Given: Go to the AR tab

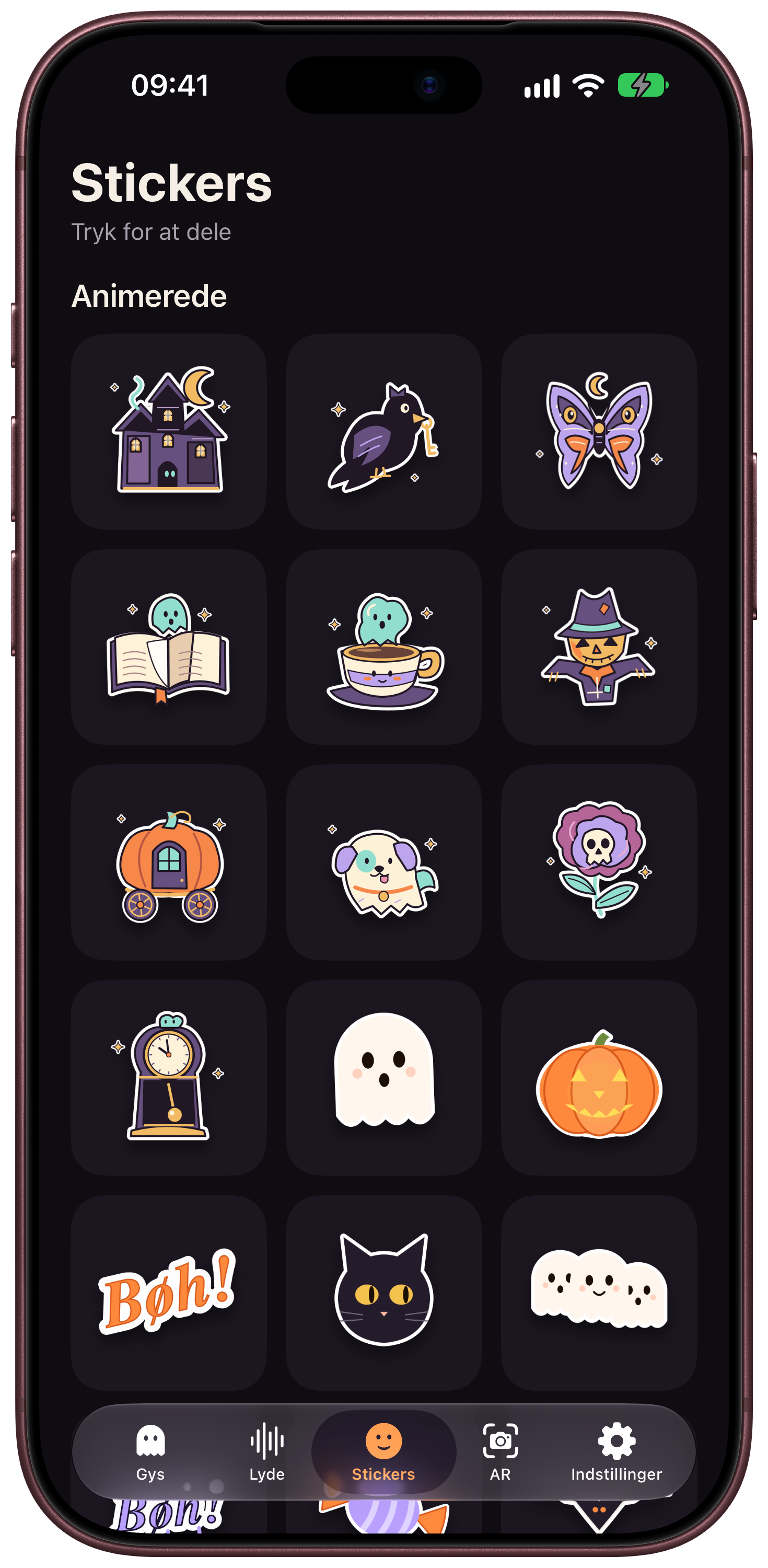Looking at the screenshot, I should coord(500,1452).
